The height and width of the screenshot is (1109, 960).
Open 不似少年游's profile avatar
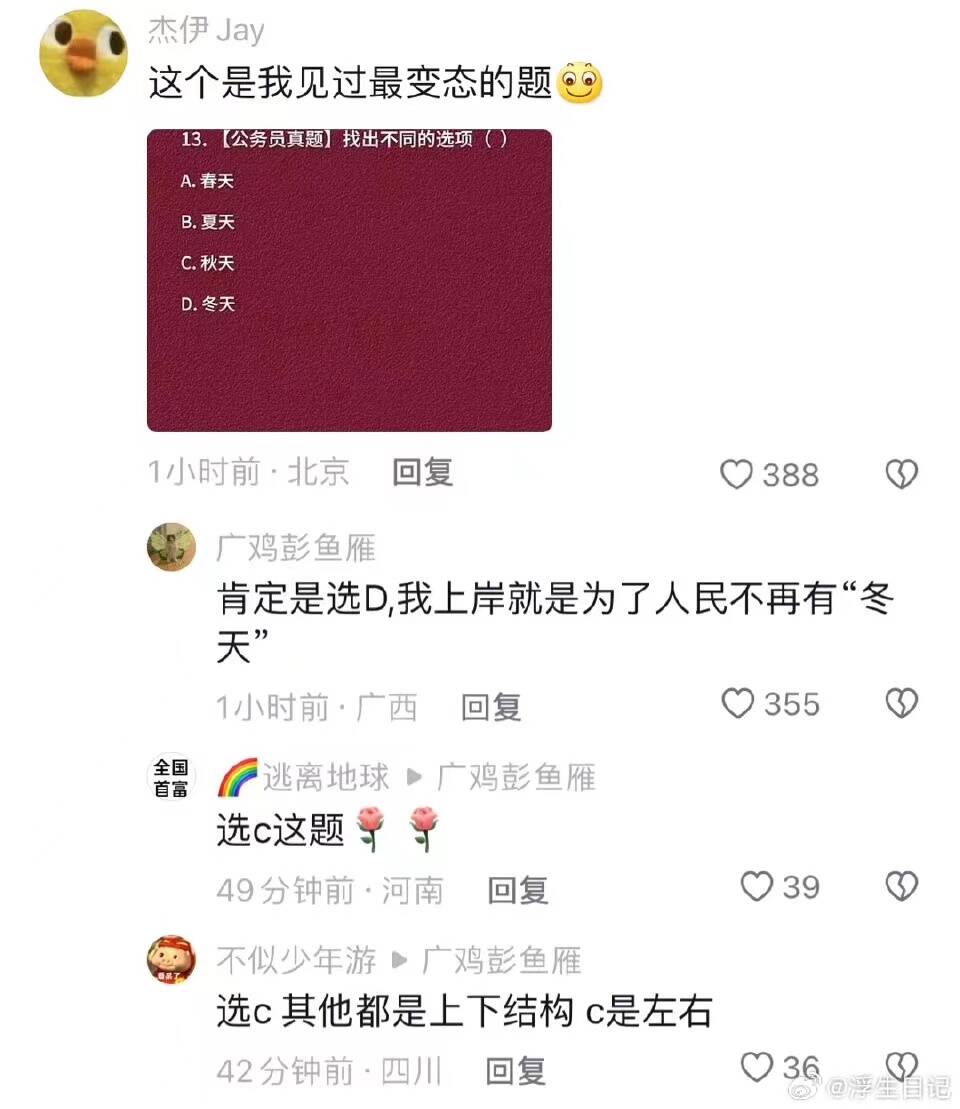pos(171,959)
